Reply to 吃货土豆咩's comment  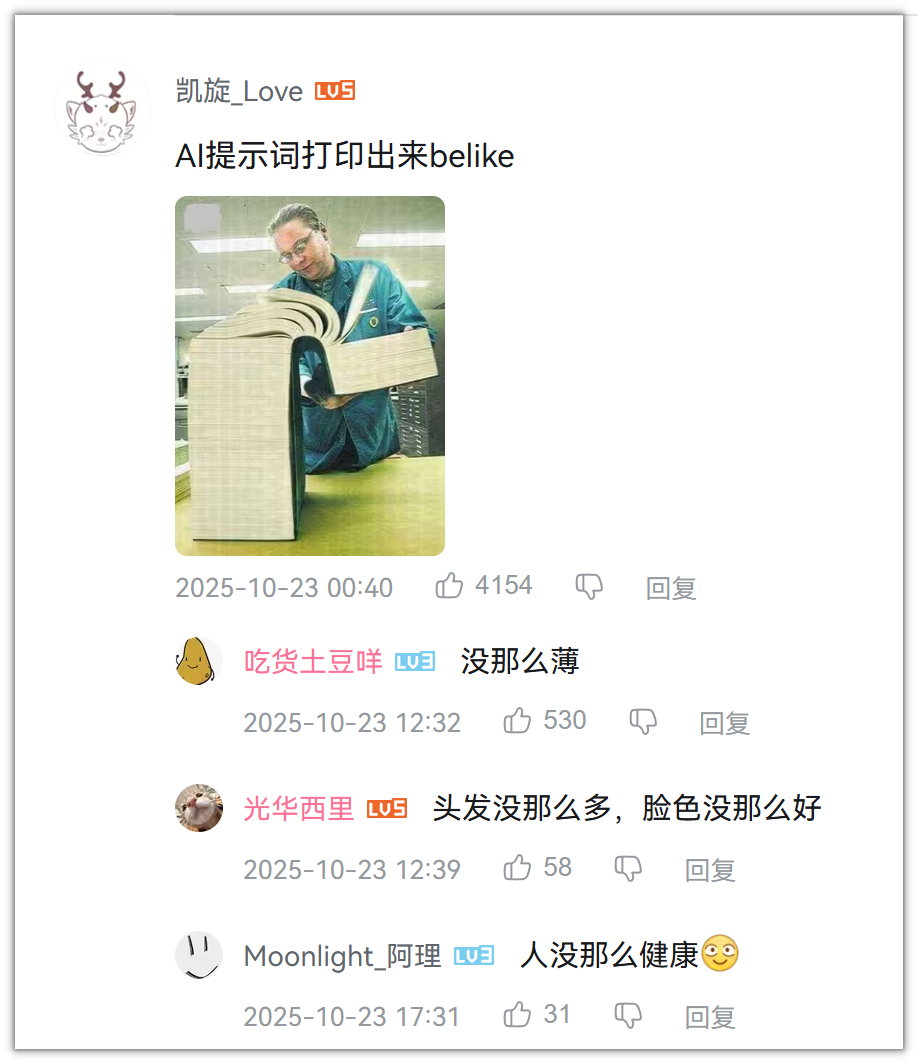click(724, 723)
